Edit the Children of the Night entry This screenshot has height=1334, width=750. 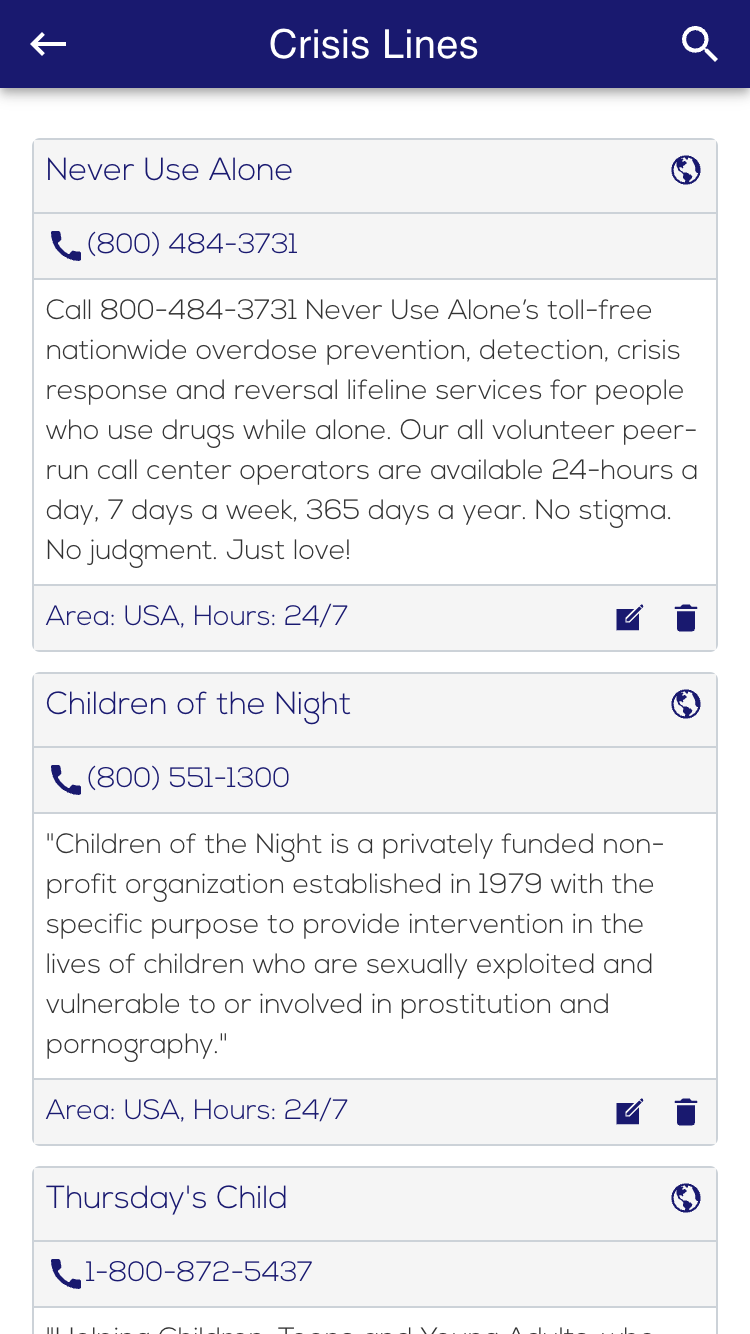629,1112
